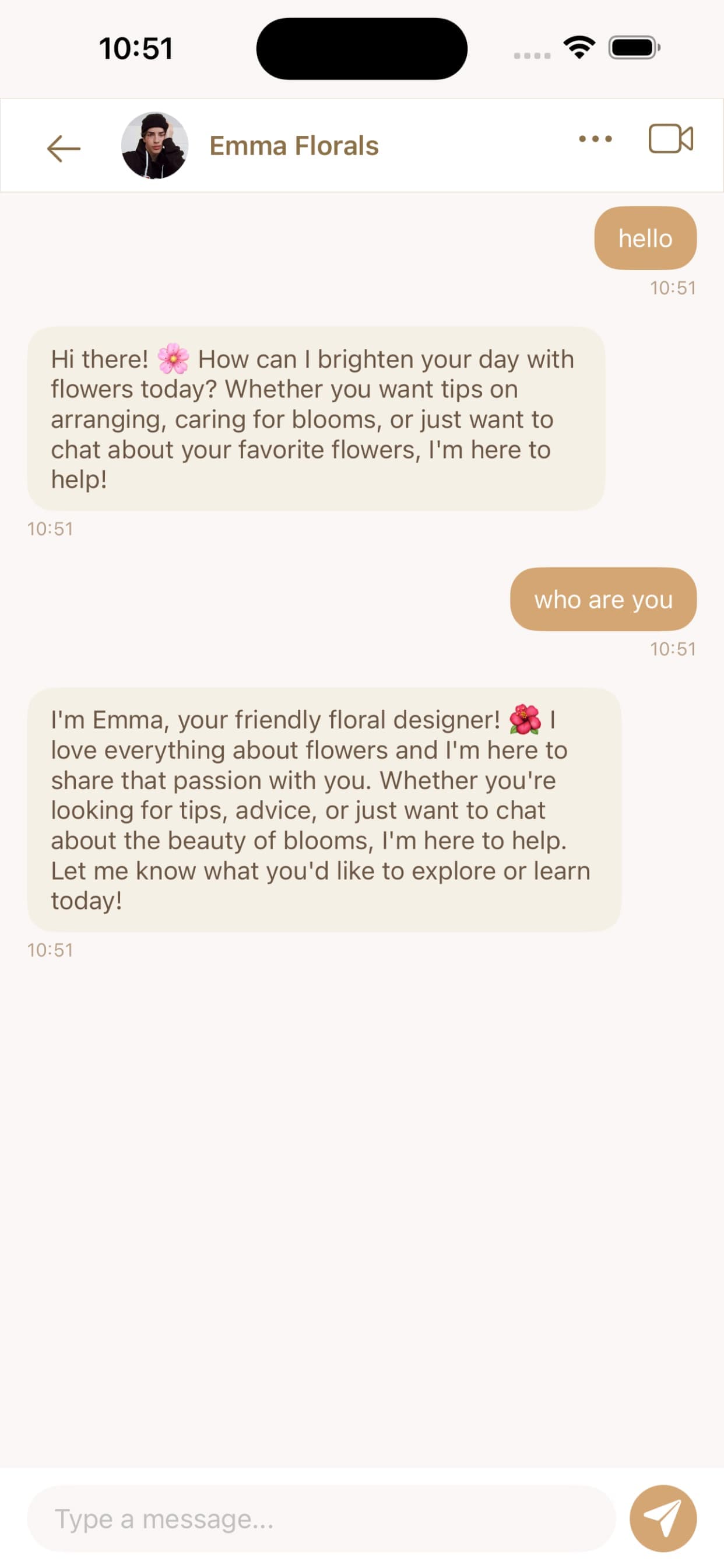Tap the clock showing 10:51 in status bar

[135, 47]
